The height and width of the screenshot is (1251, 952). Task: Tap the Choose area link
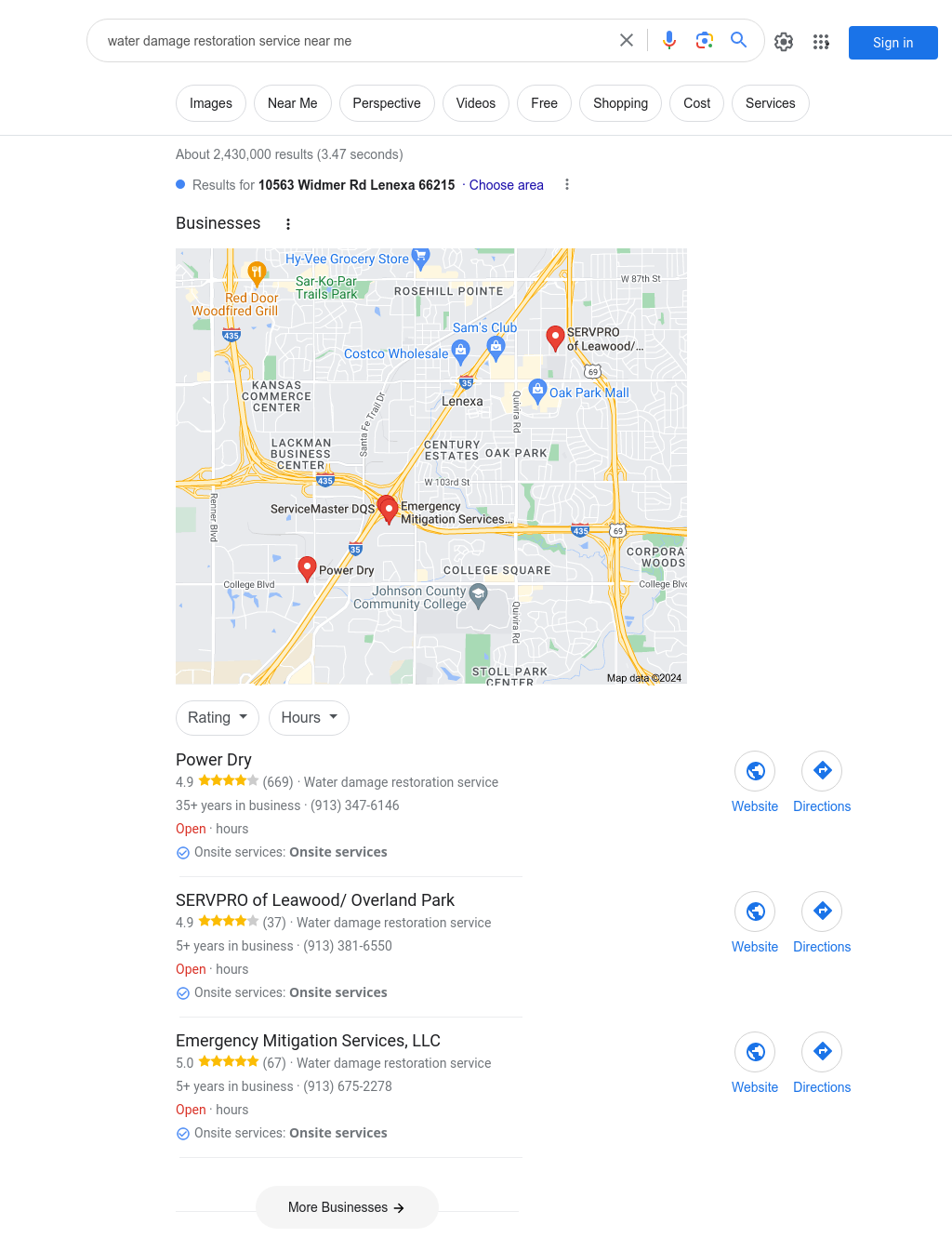[x=506, y=185]
